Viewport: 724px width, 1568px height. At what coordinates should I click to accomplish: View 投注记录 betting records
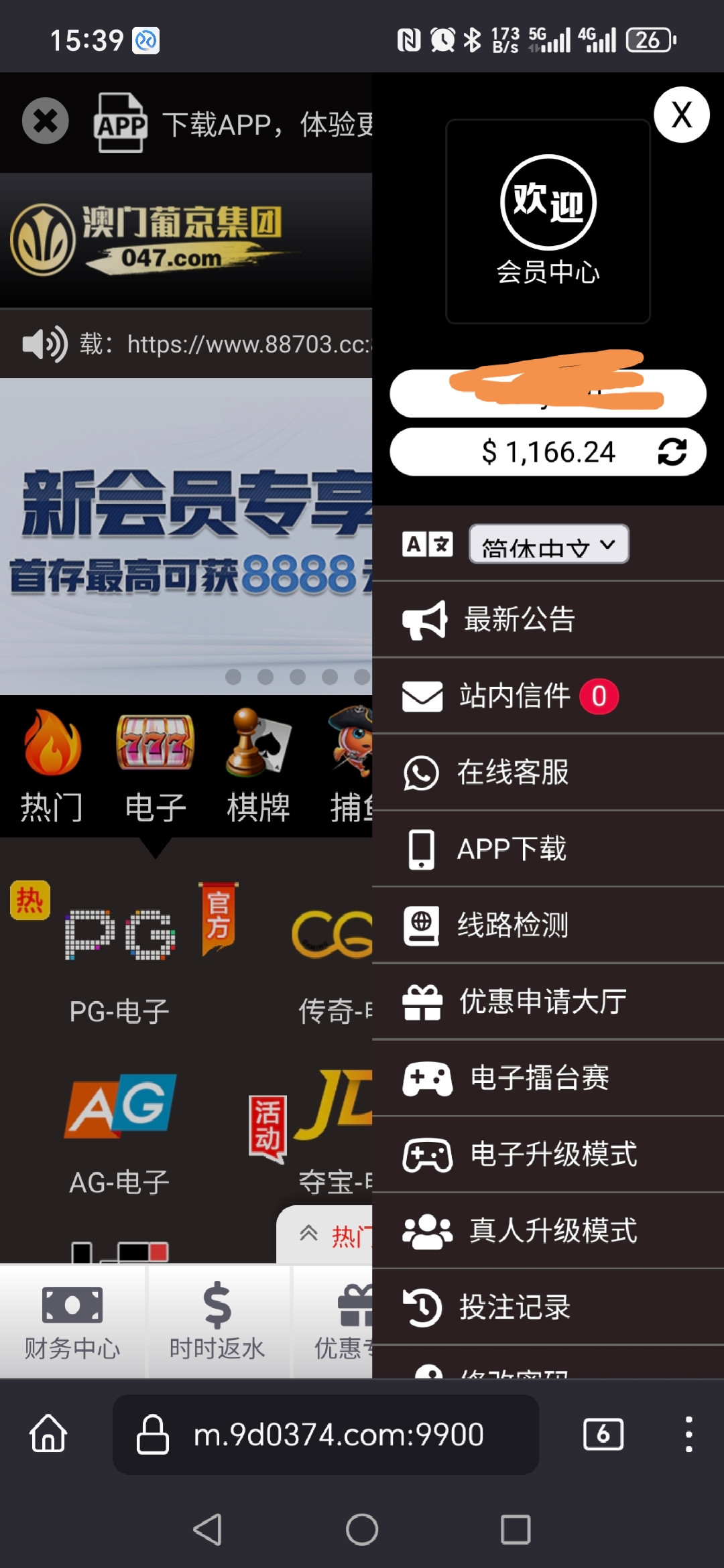click(514, 1307)
